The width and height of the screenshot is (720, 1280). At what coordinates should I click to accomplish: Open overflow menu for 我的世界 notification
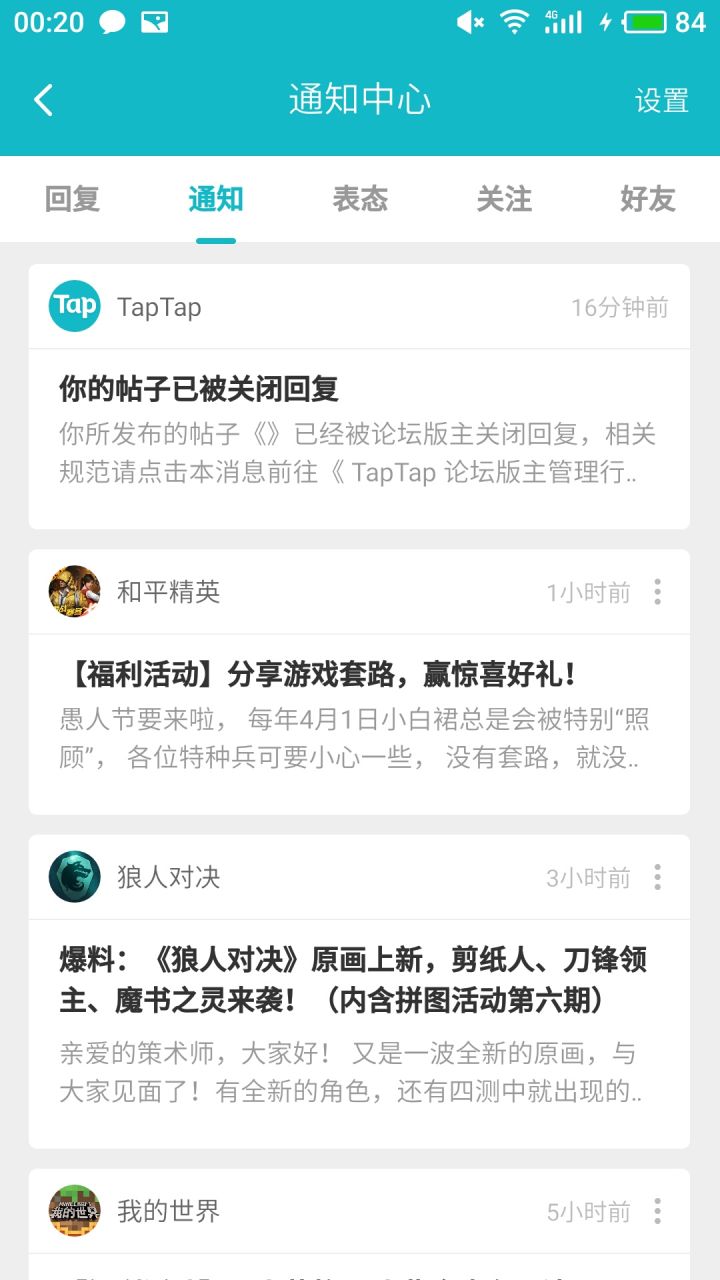pos(657,1211)
